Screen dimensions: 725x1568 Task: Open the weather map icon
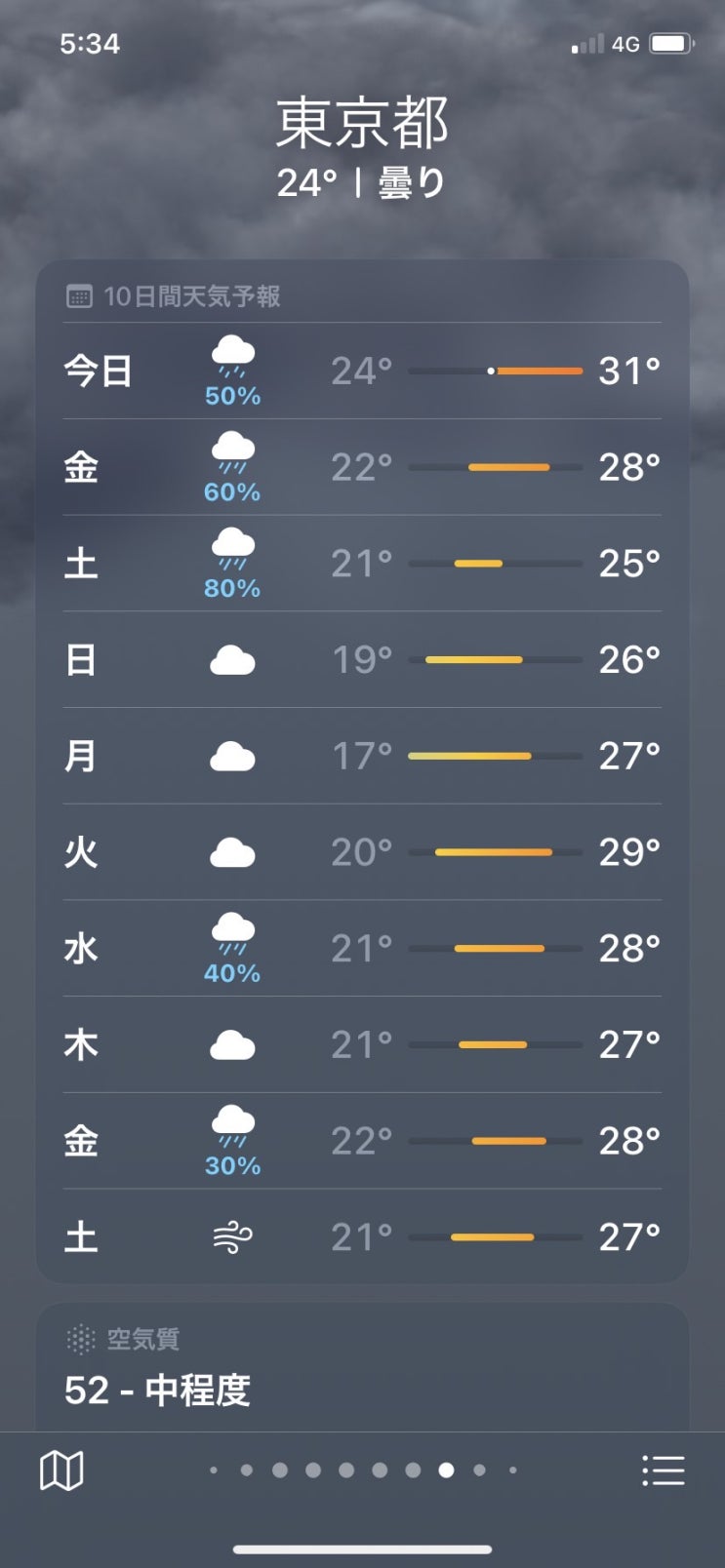pyautogui.click(x=61, y=1470)
